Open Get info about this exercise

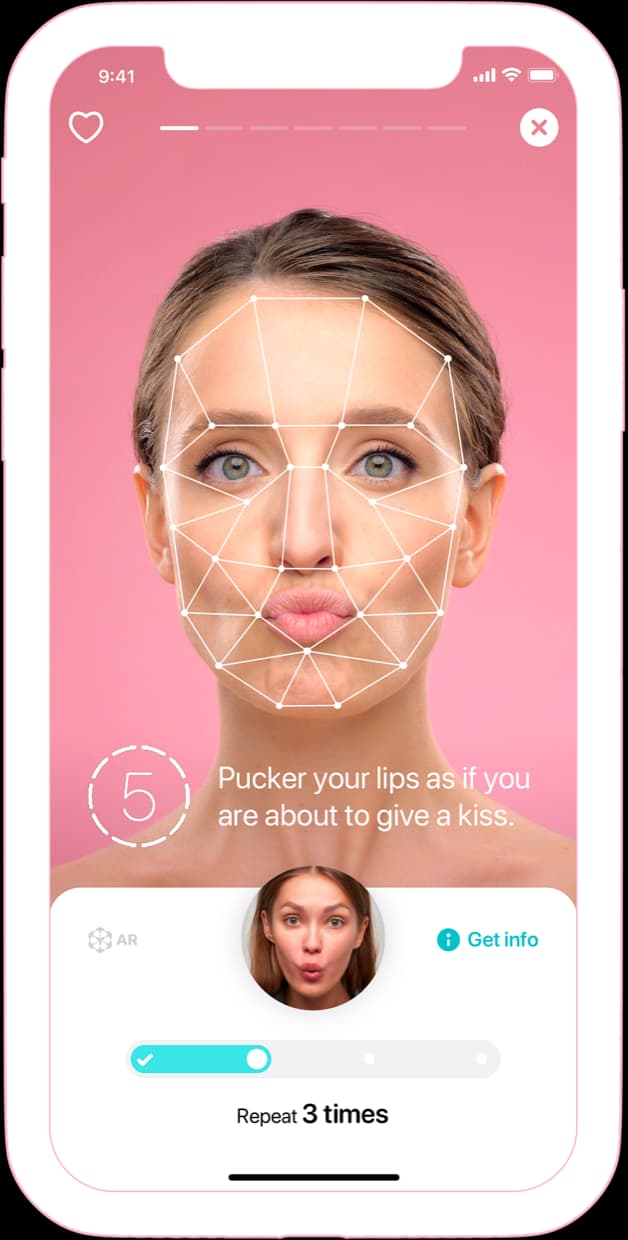click(x=488, y=939)
